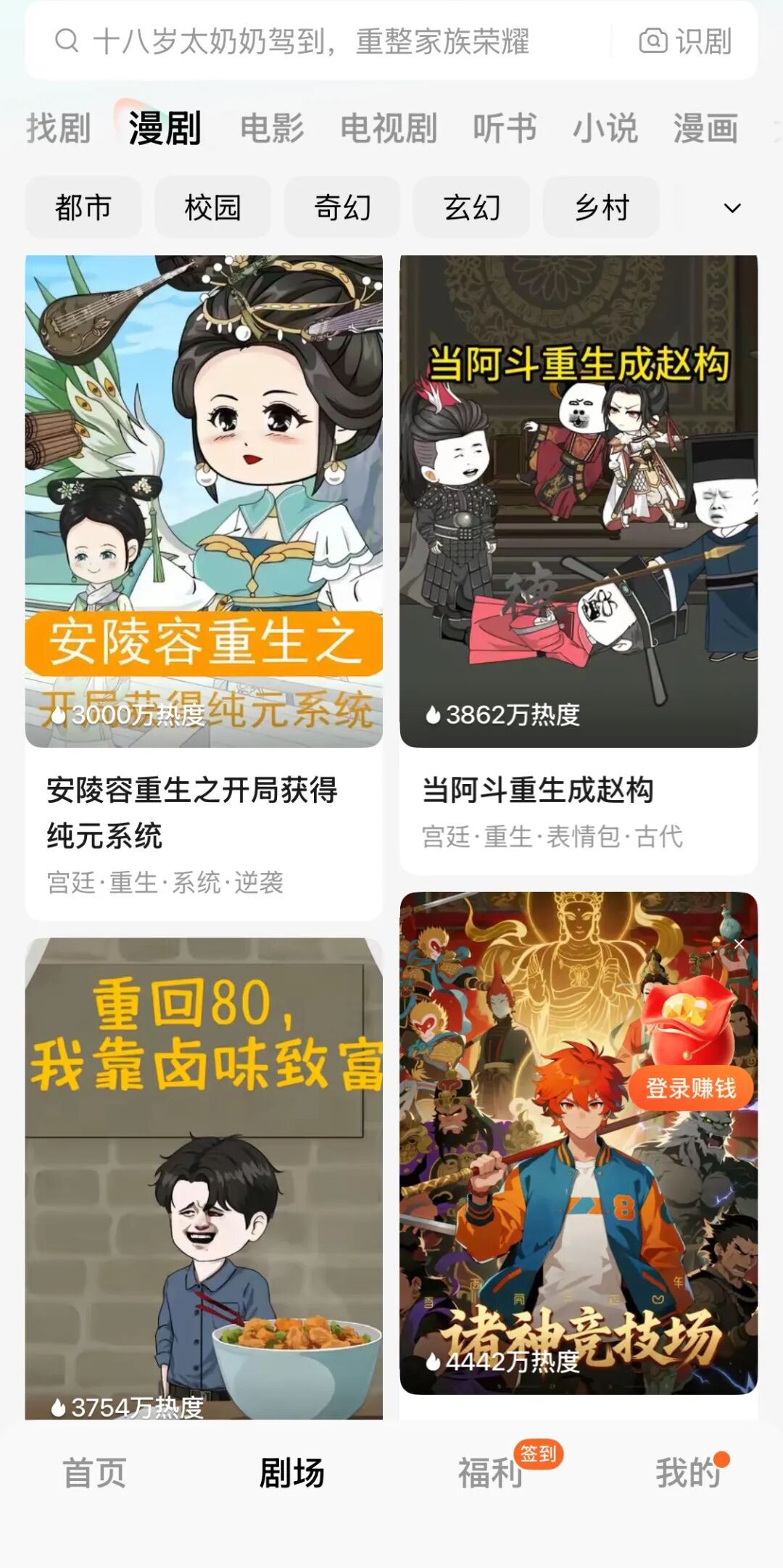Tap the 登录赚钱 red envelope button
Screen dimensions: 783x1568
691,1087
